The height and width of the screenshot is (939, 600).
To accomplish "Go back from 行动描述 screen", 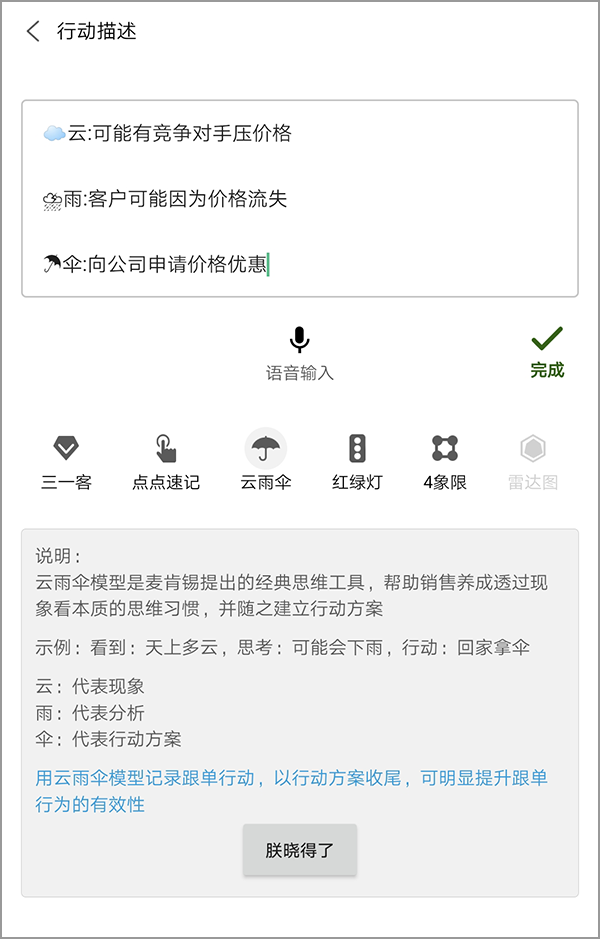I will click(x=34, y=31).
